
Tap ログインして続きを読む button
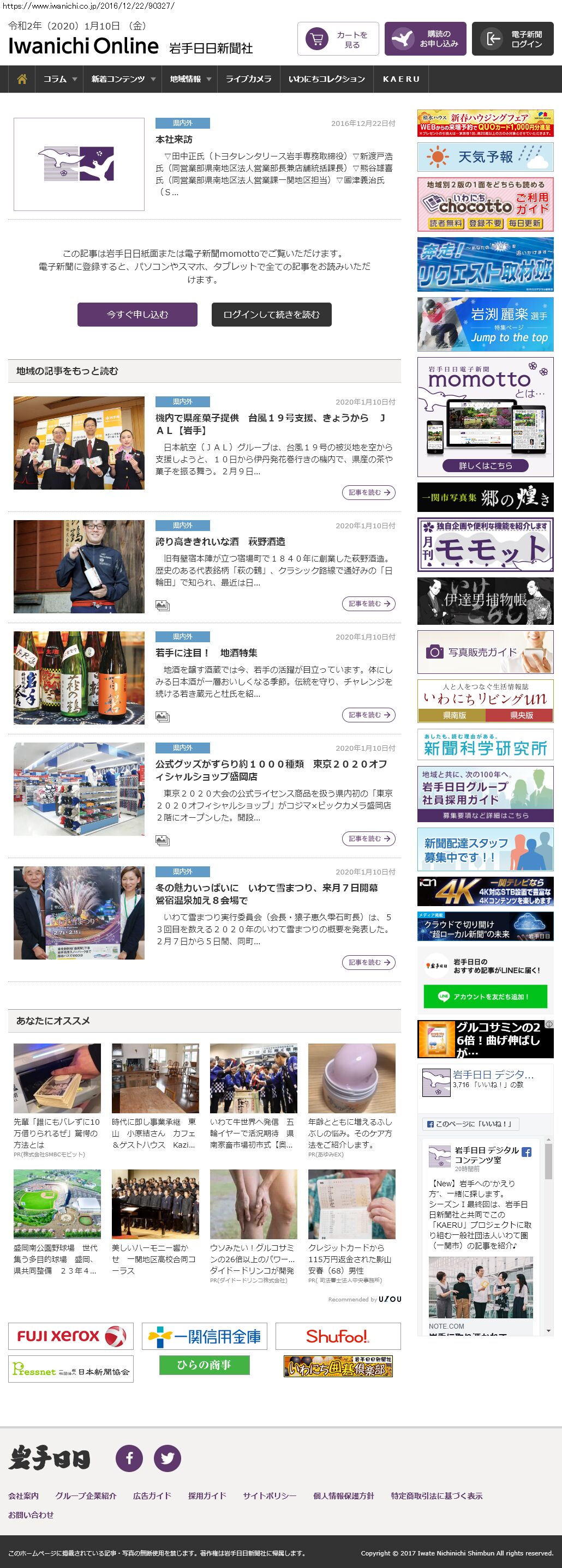[x=271, y=315]
